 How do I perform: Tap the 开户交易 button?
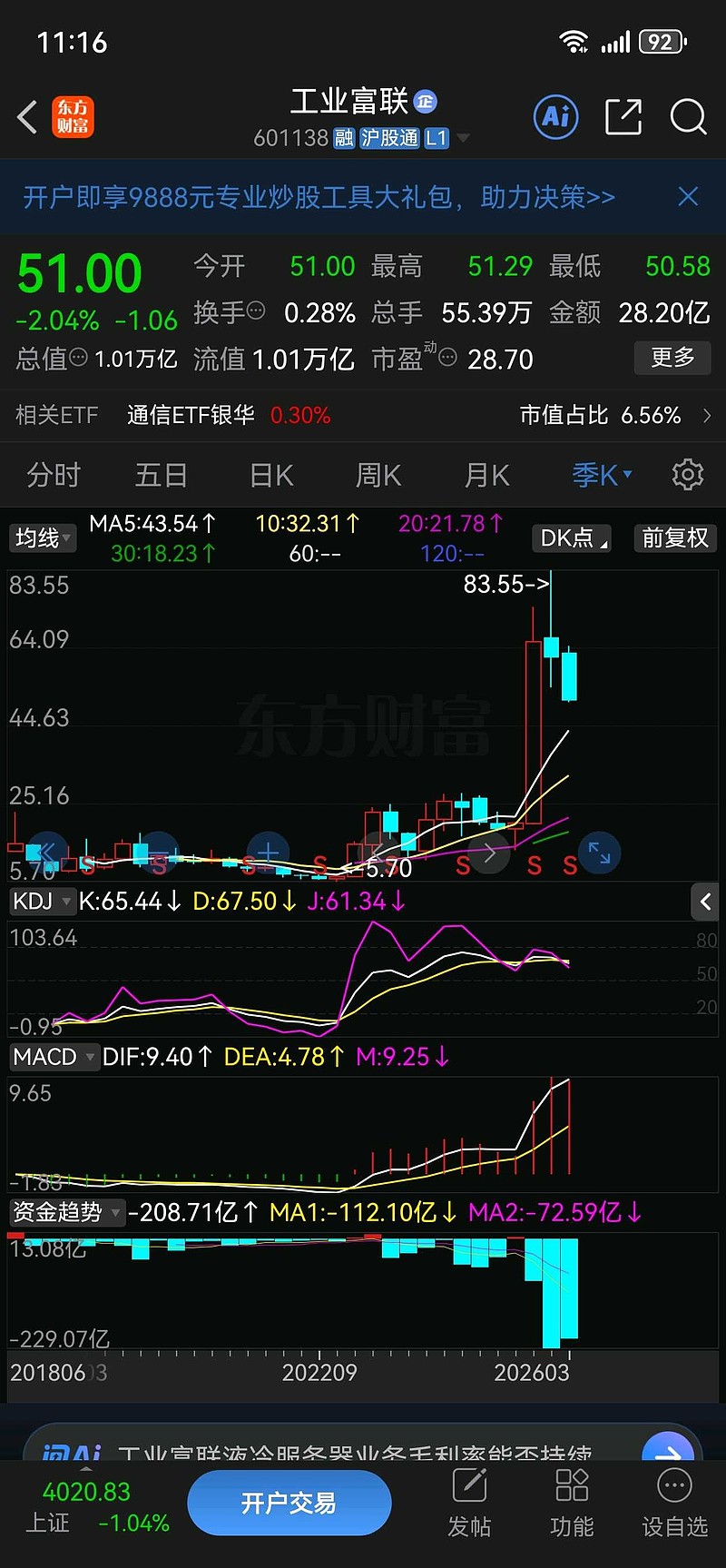click(x=289, y=1503)
